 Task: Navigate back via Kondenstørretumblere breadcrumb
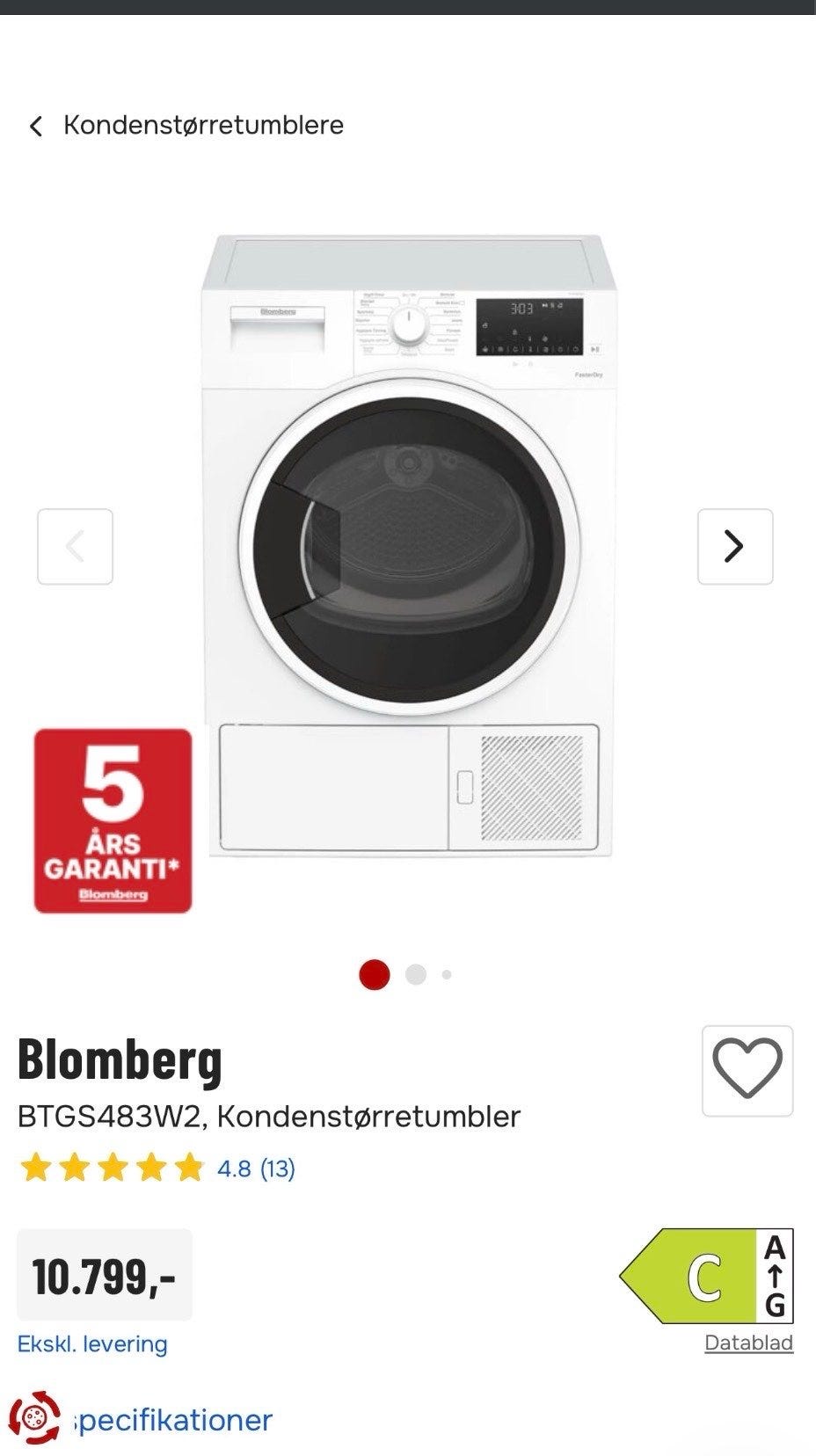point(203,126)
